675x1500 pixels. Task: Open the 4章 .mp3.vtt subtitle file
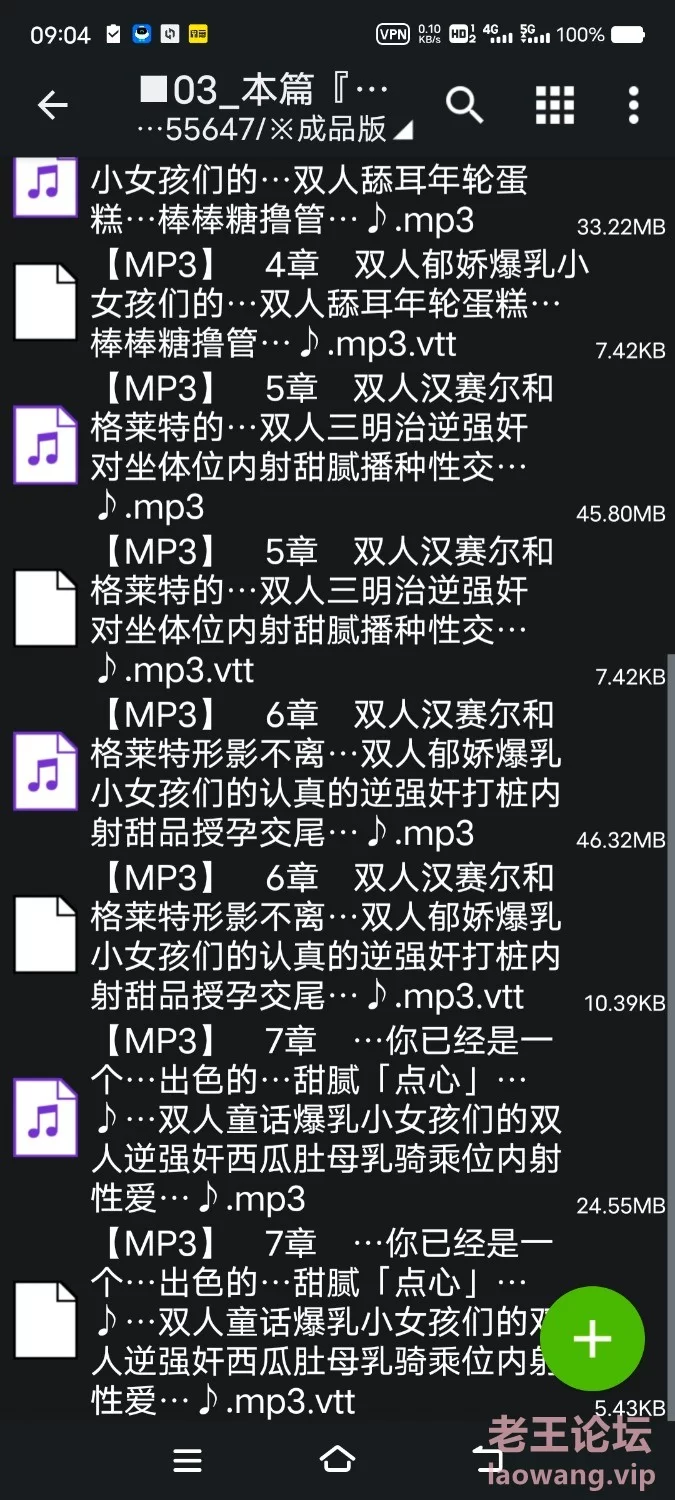point(337,304)
